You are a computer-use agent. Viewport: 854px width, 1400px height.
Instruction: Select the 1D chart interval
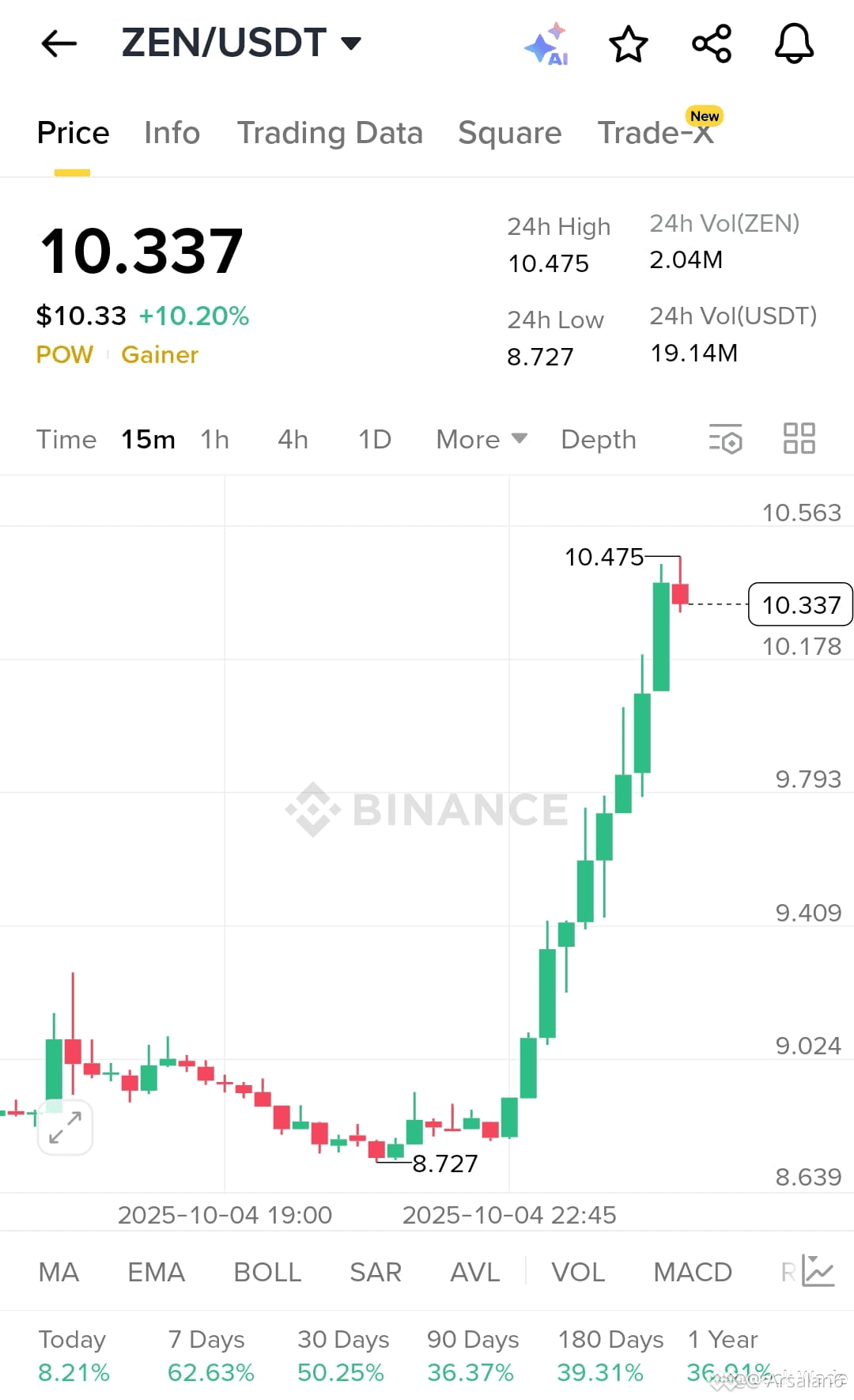[375, 440]
